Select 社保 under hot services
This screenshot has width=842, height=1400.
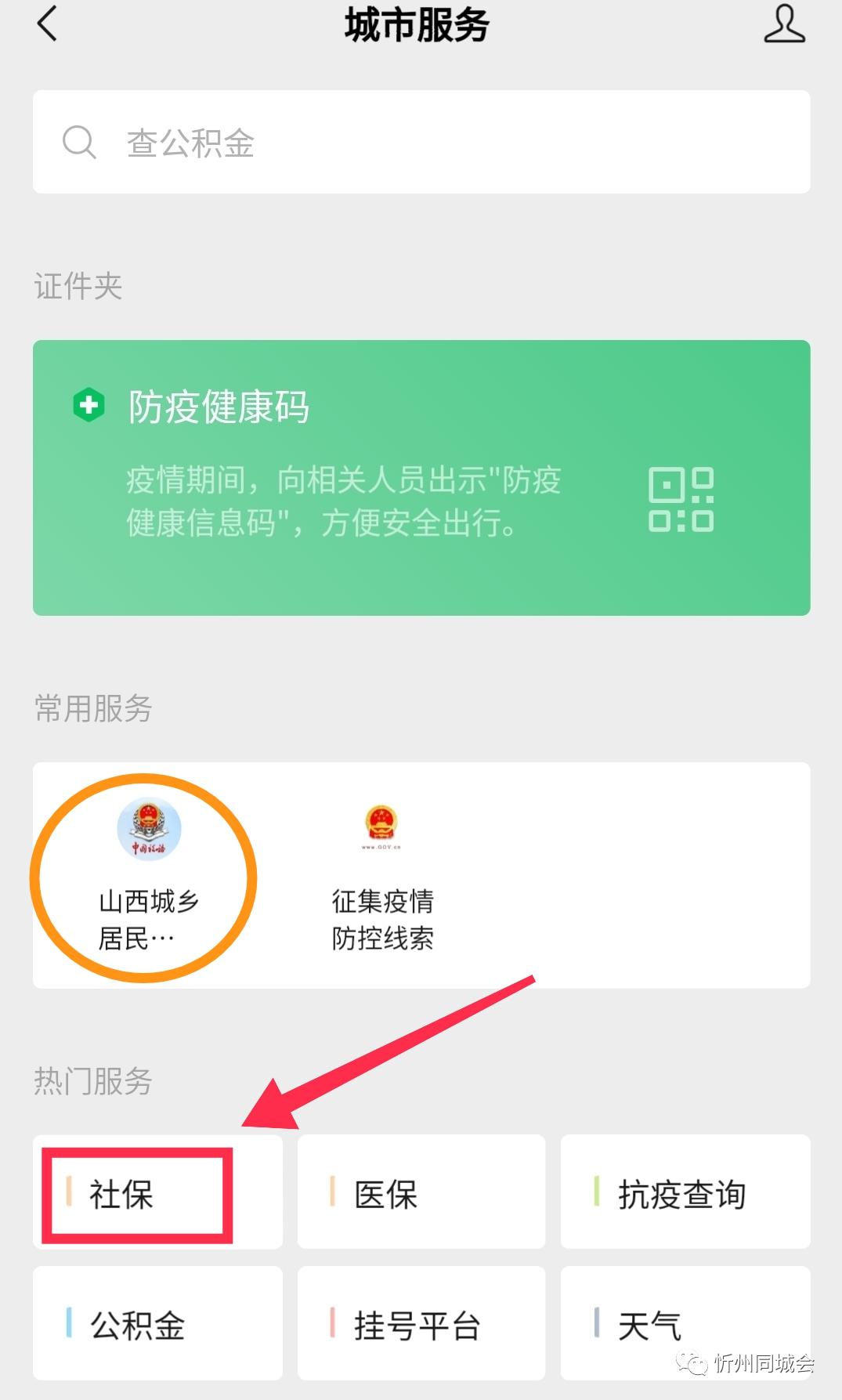point(157,1192)
